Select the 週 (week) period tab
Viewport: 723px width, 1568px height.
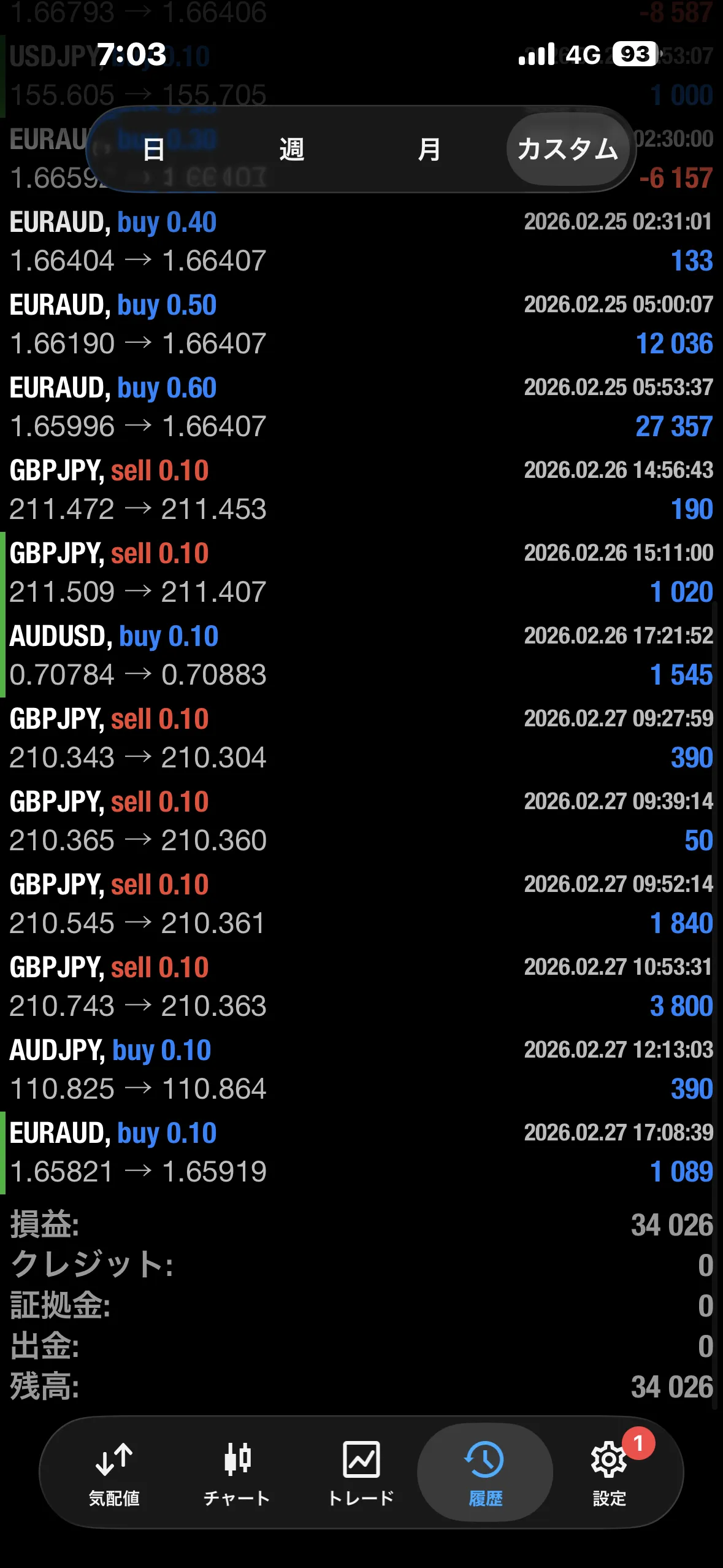point(291,149)
